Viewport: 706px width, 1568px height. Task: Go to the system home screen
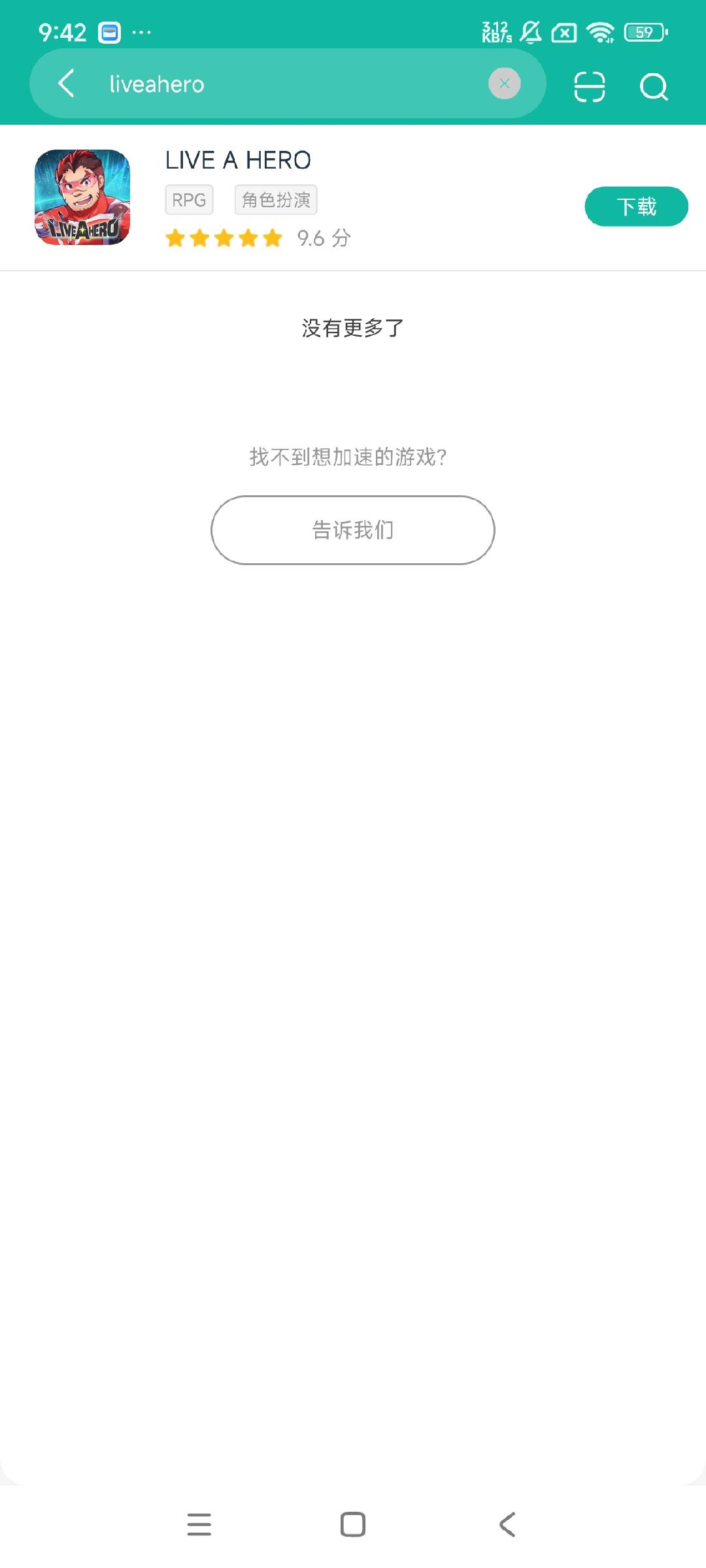point(353,1524)
